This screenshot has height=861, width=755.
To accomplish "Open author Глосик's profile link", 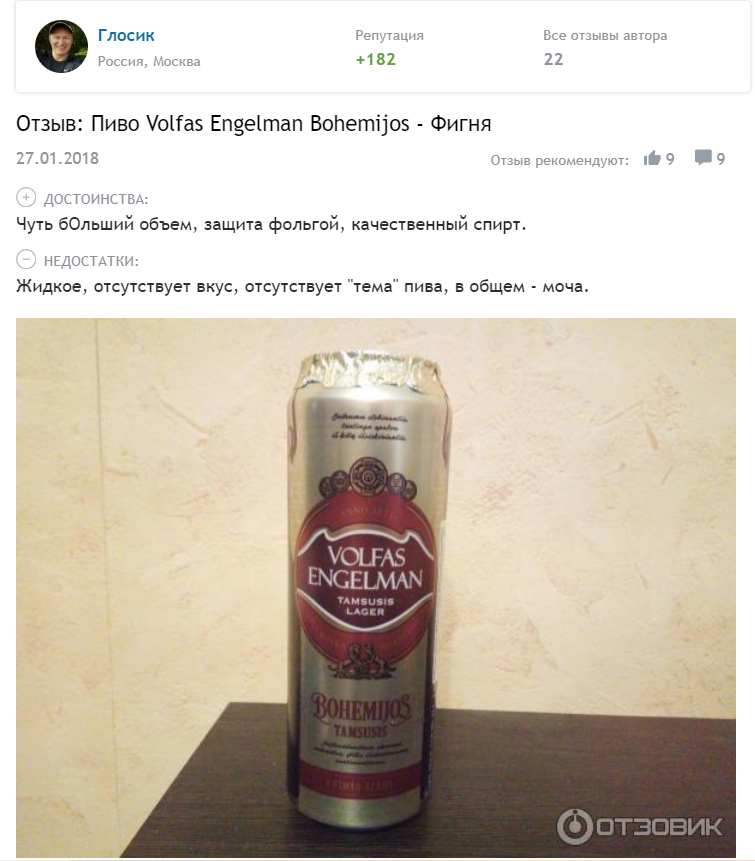I will [126, 35].
